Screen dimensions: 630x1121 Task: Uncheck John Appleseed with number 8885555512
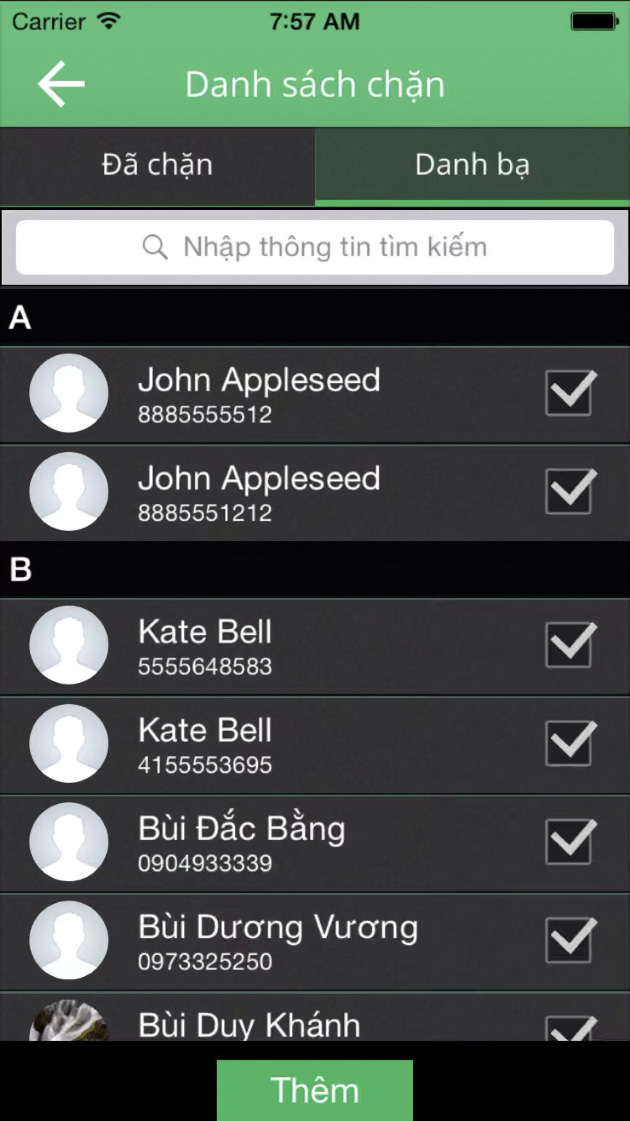point(570,393)
